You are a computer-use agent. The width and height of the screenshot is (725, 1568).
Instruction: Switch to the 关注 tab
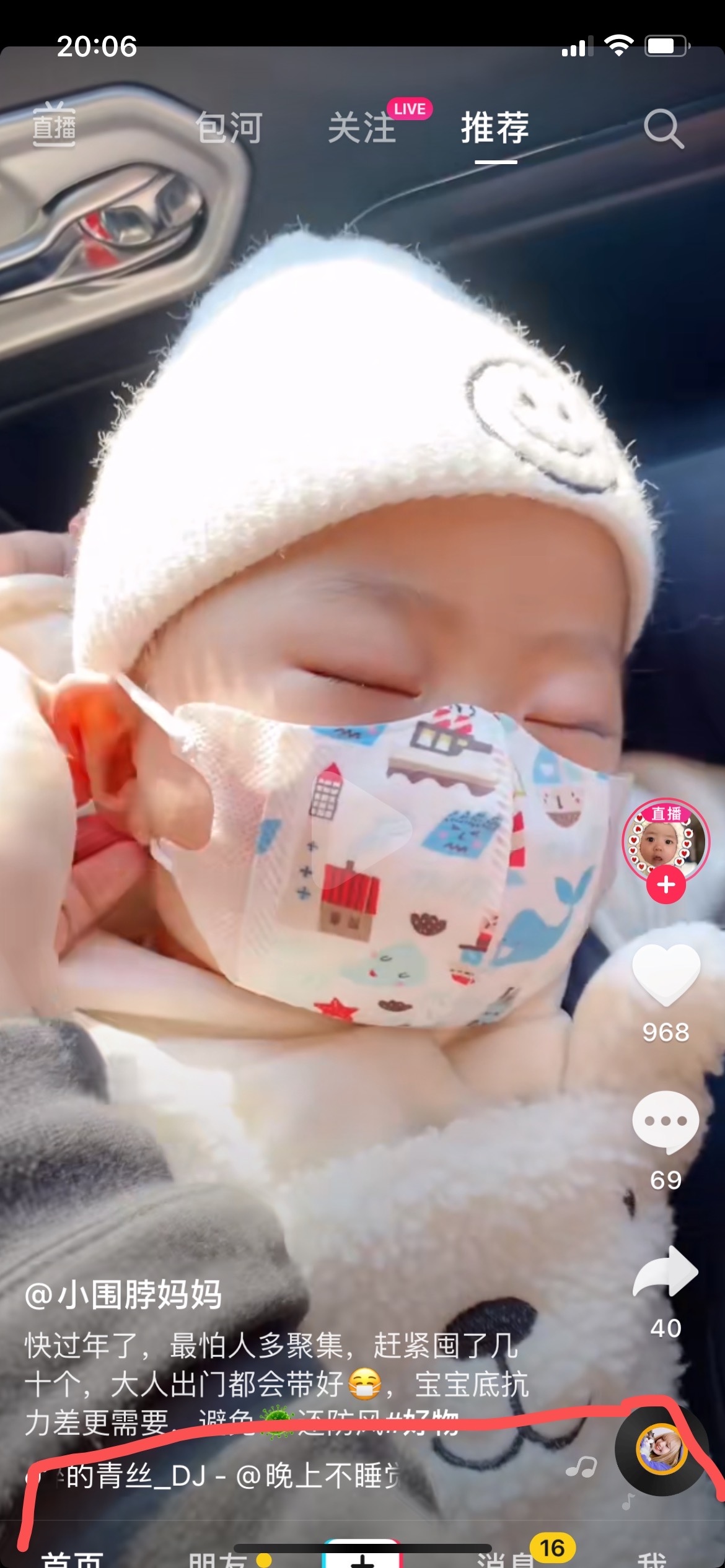point(362,128)
